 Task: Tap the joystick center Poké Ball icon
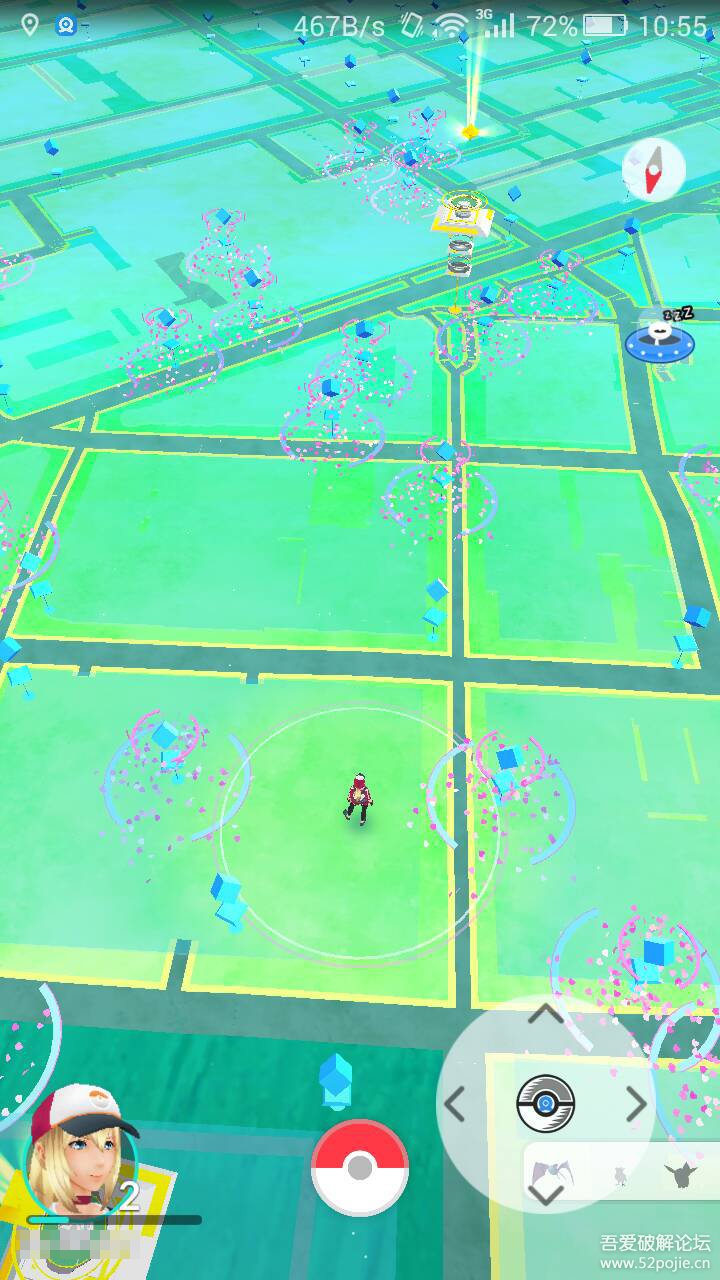(546, 1104)
